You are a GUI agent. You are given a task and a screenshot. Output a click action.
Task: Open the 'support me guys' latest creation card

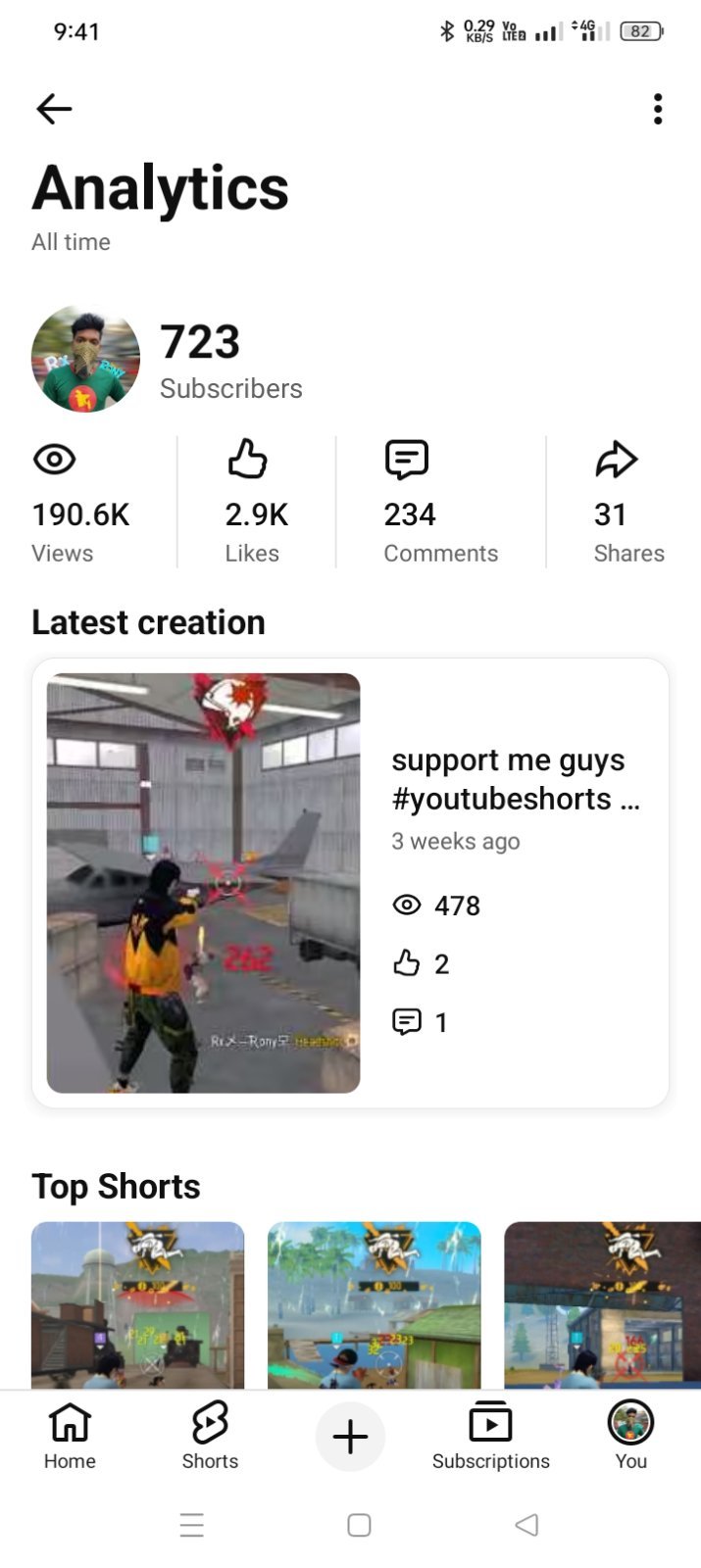coord(350,883)
